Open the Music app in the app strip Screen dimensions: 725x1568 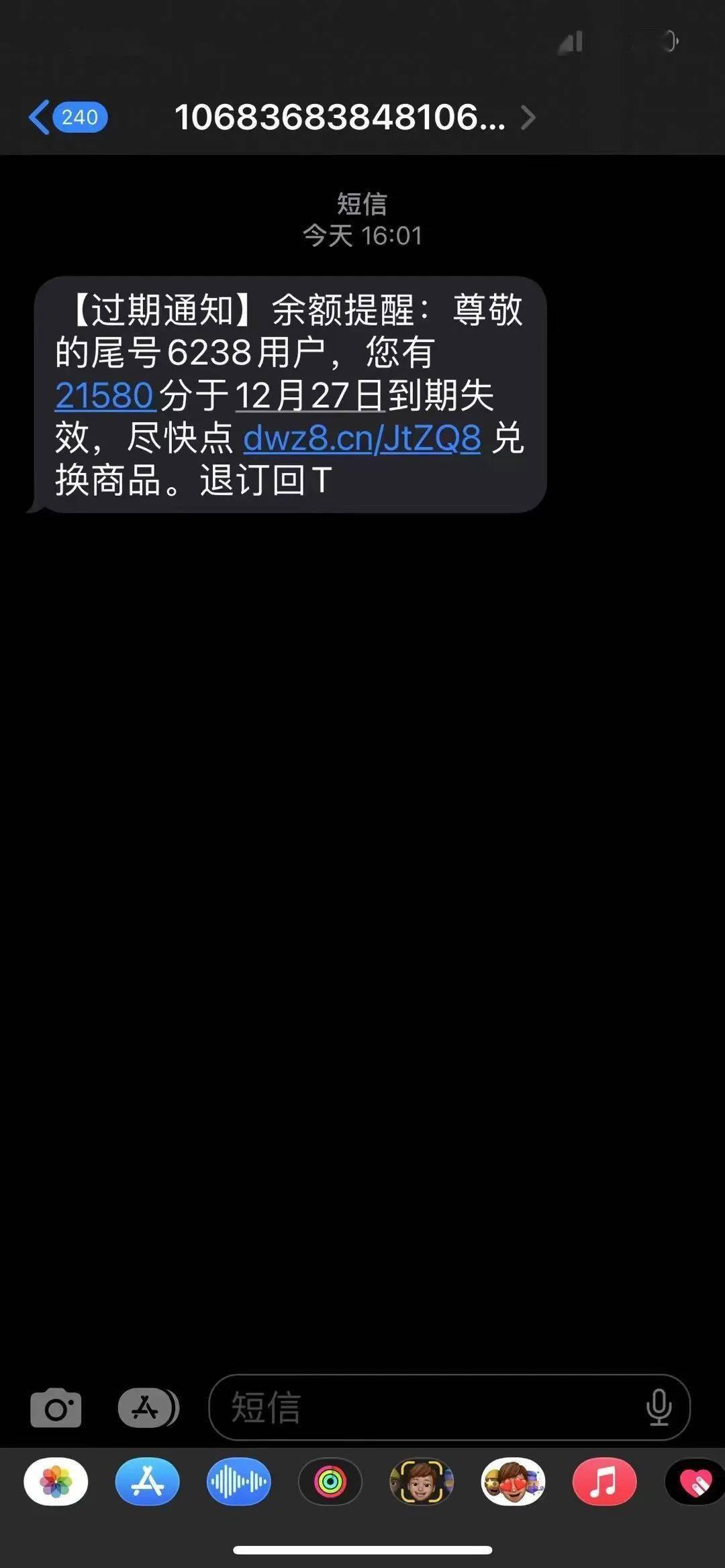604,1482
